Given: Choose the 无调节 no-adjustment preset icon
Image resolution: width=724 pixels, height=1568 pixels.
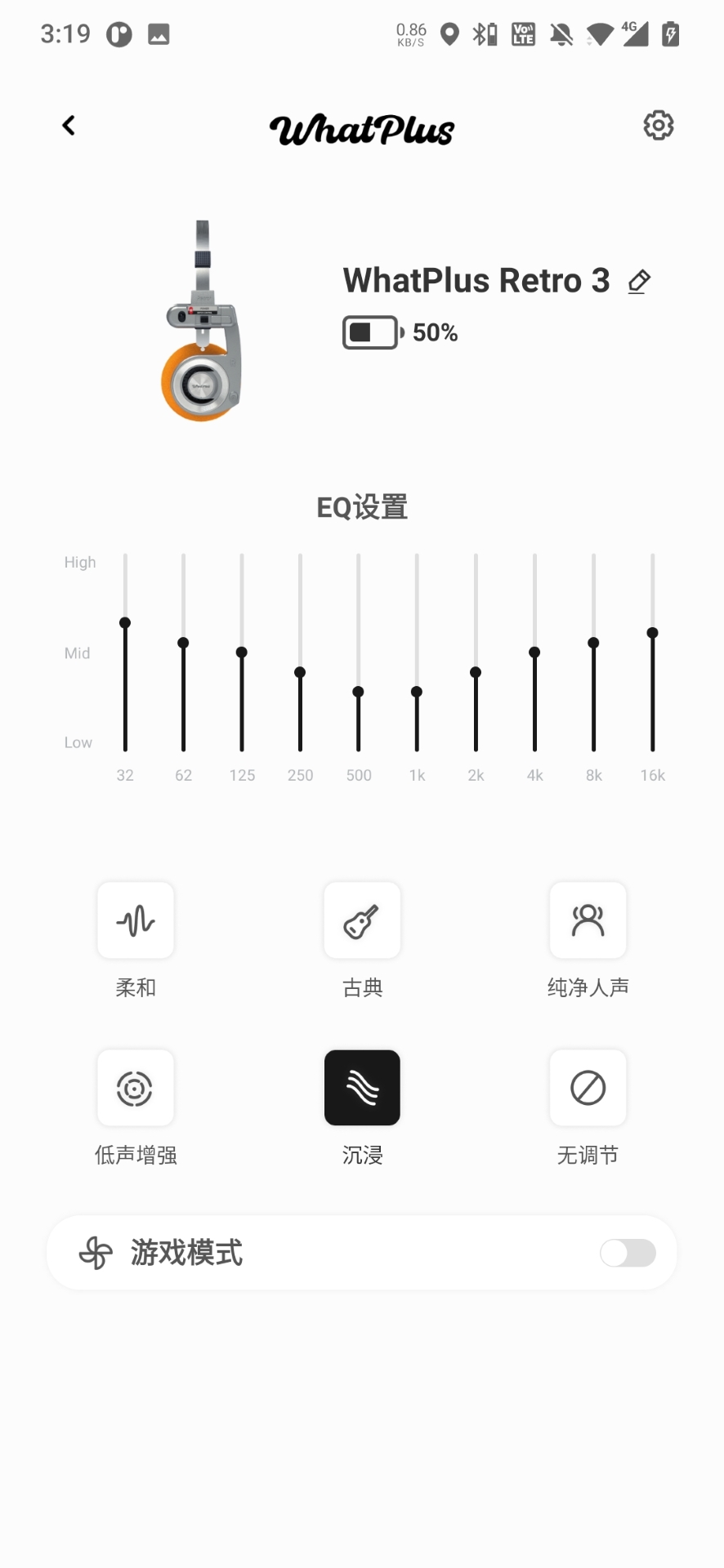Looking at the screenshot, I should pos(588,1088).
